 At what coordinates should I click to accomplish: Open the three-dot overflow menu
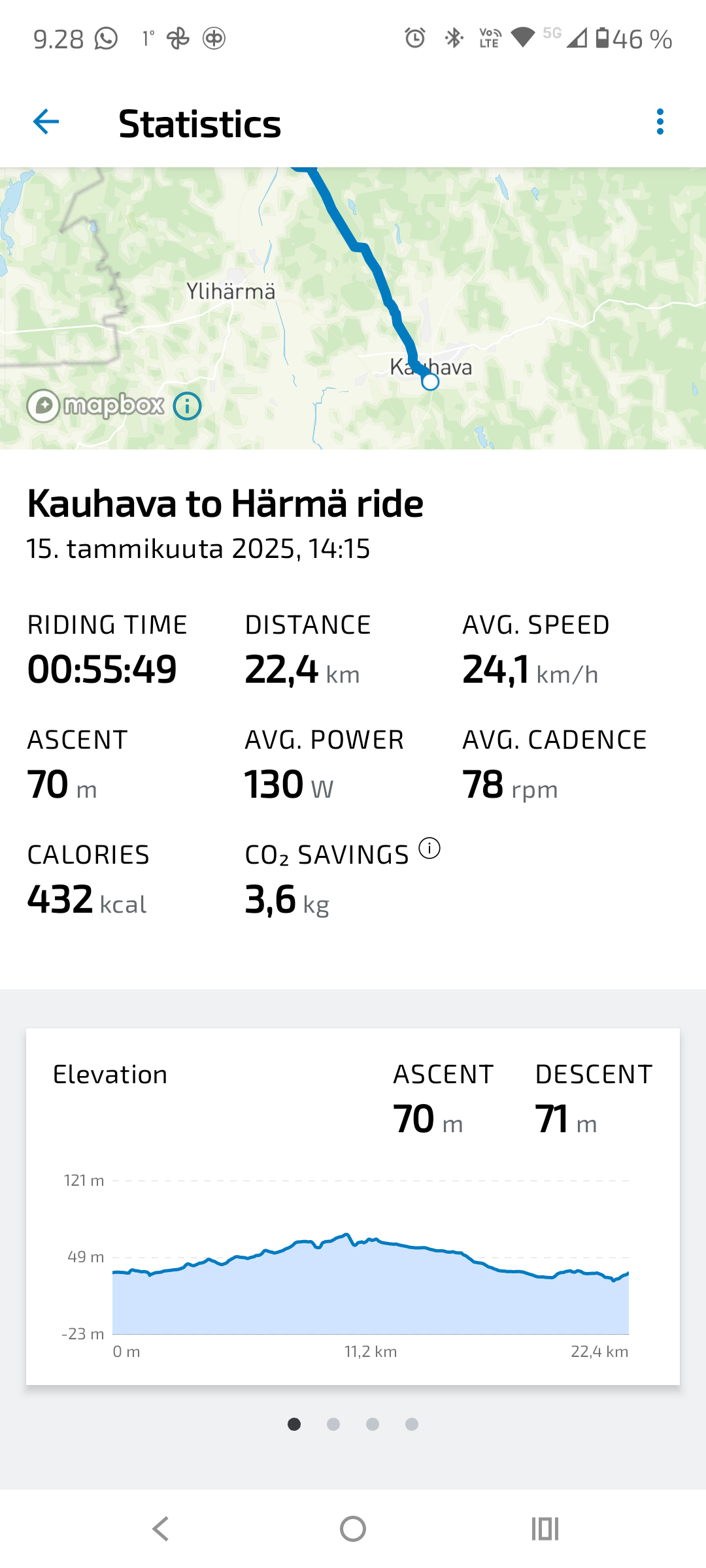(660, 122)
